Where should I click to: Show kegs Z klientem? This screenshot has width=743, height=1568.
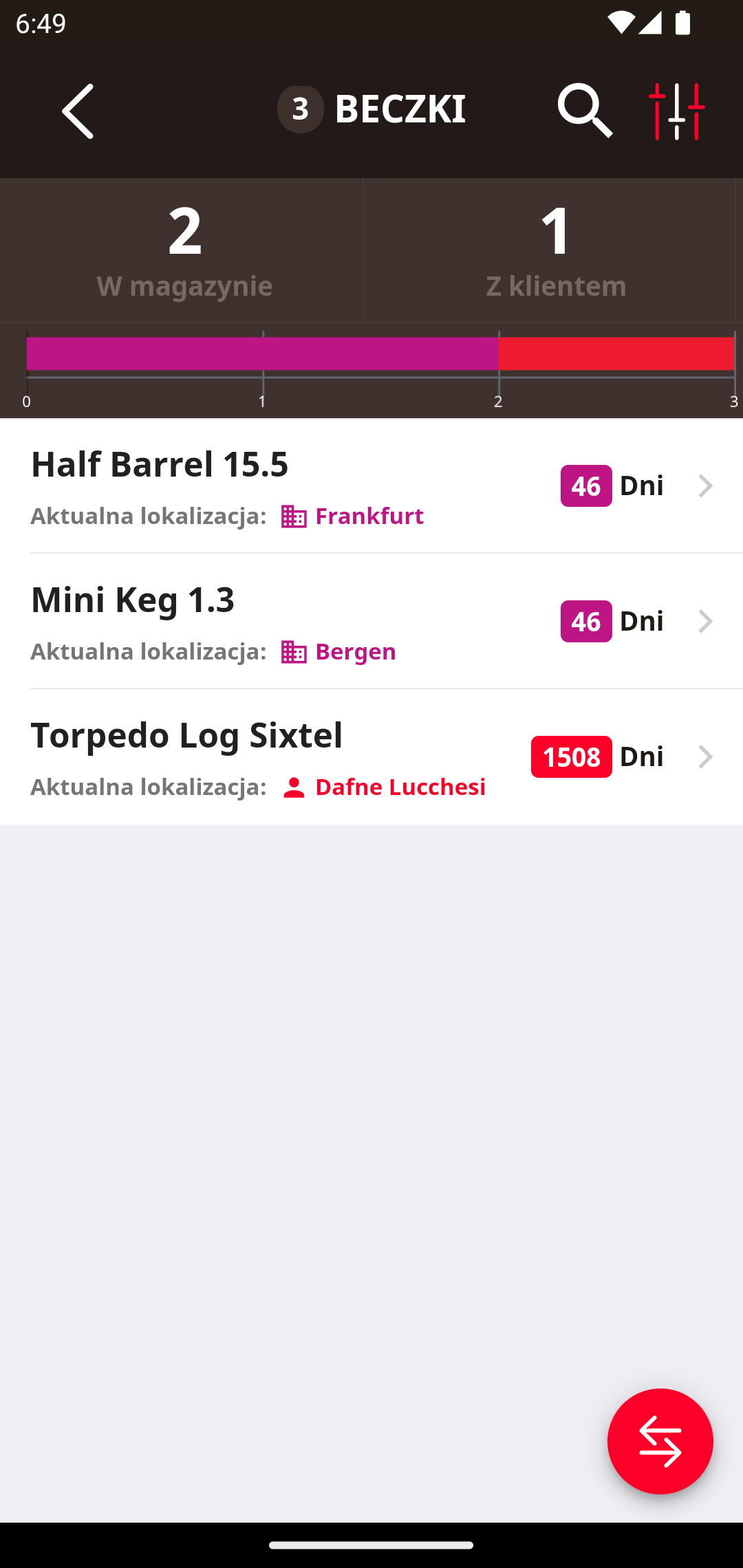click(556, 250)
